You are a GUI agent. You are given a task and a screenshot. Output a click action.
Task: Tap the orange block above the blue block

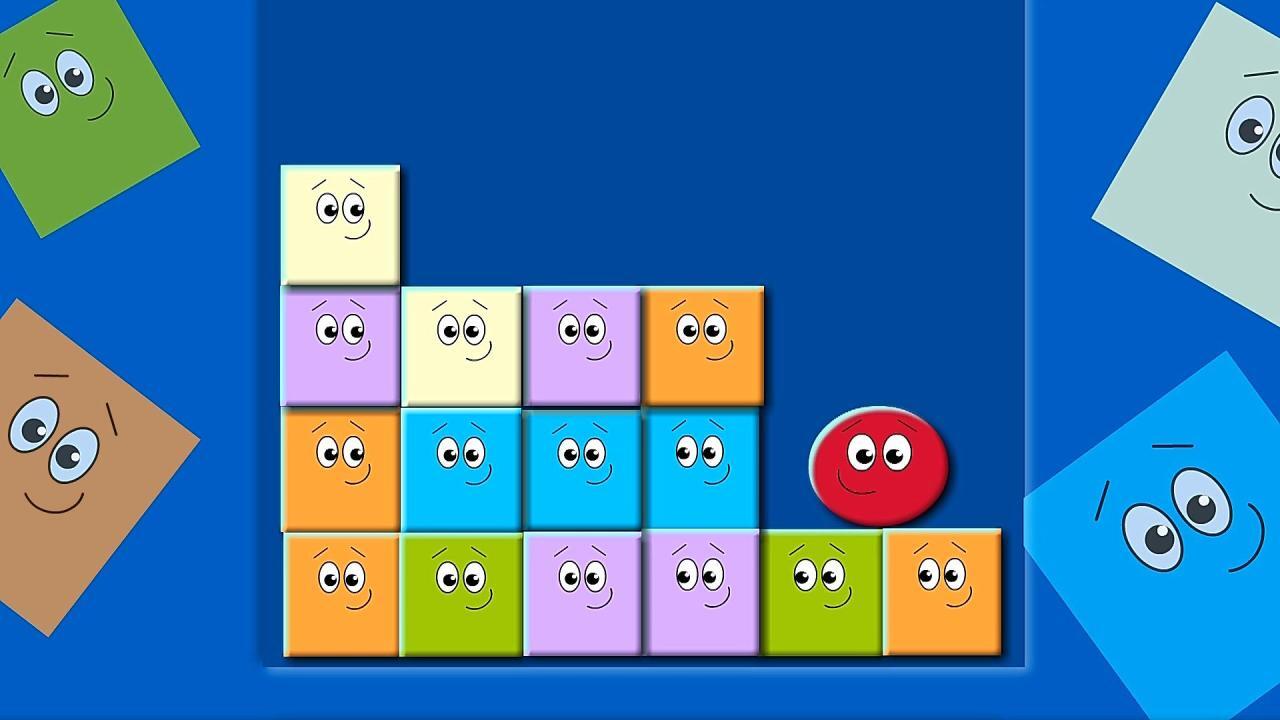click(x=703, y=346)
